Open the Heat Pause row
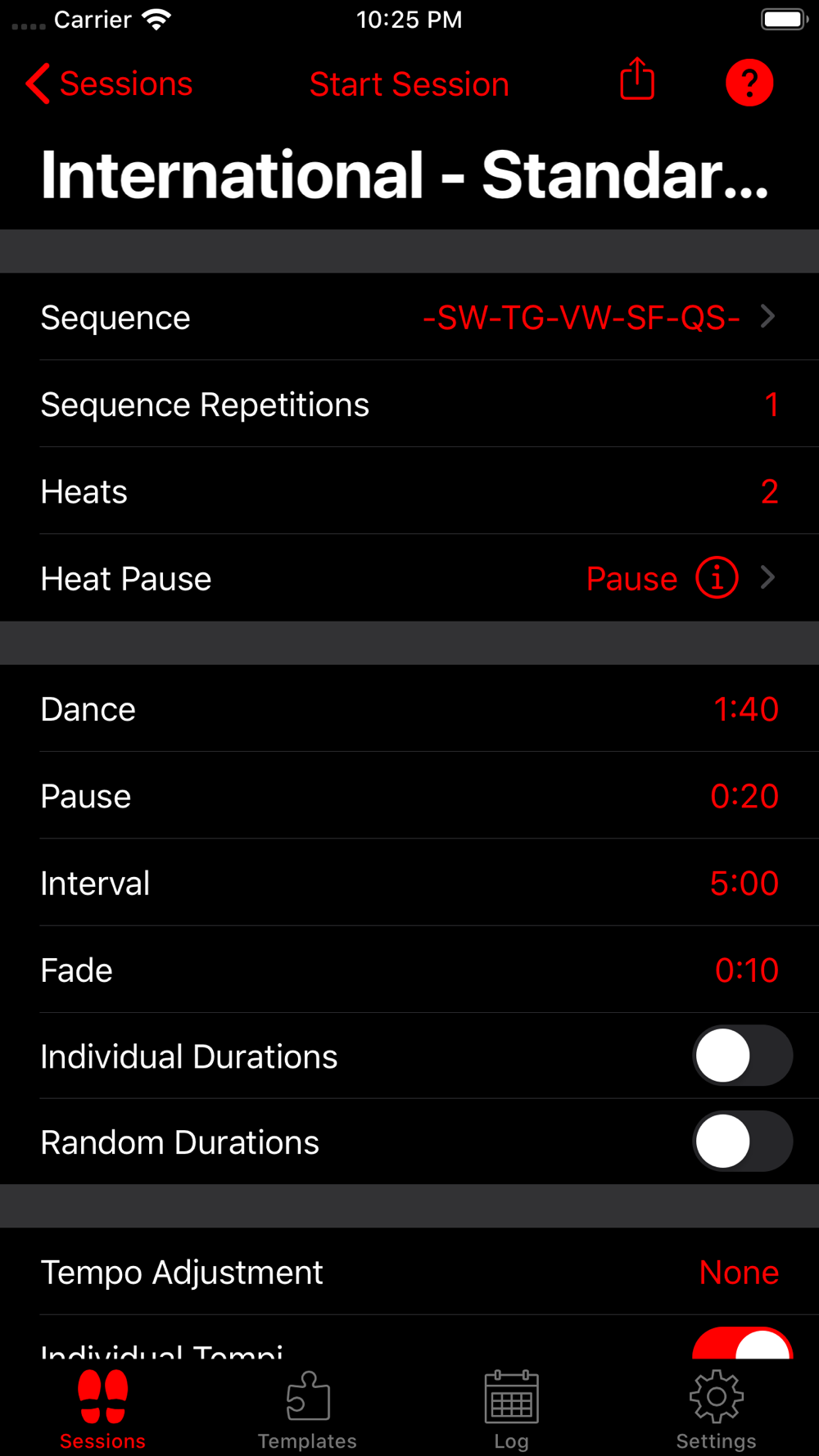819x1456 pixels. point(409,578)
